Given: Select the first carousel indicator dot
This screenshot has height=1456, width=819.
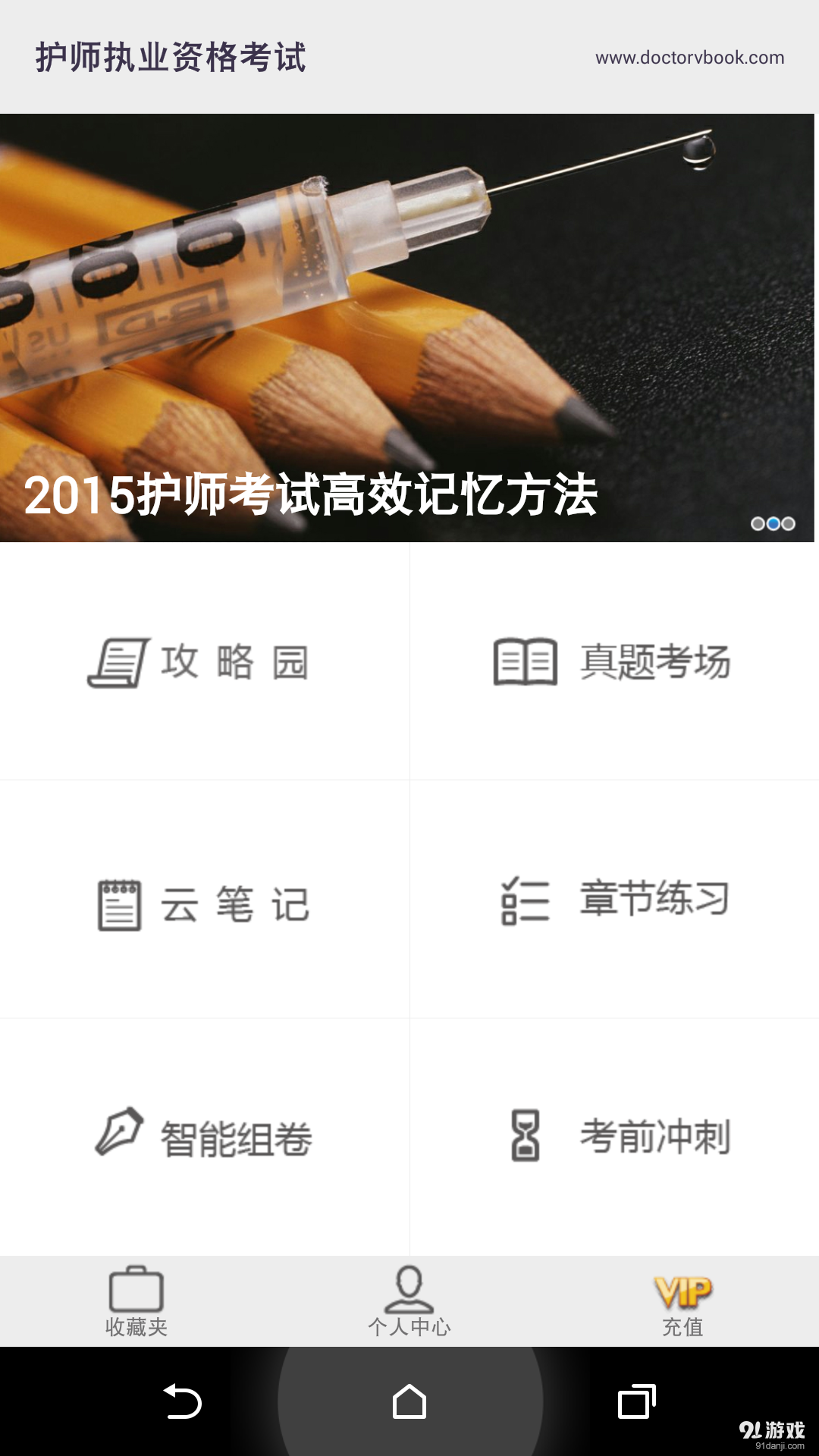Looking at the screenshot, I should coord(756,523).
